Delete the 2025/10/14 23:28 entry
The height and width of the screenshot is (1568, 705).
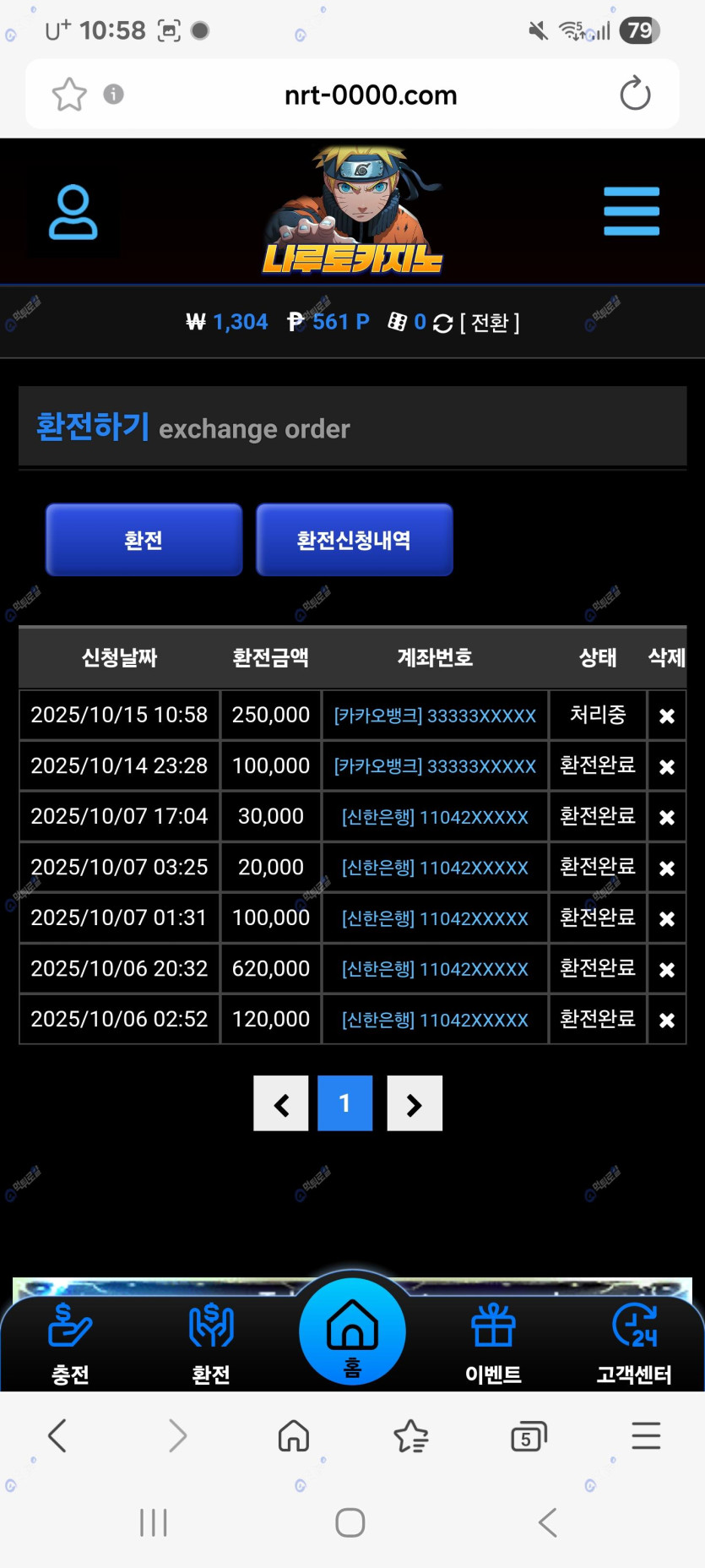(x=666, y=767)
